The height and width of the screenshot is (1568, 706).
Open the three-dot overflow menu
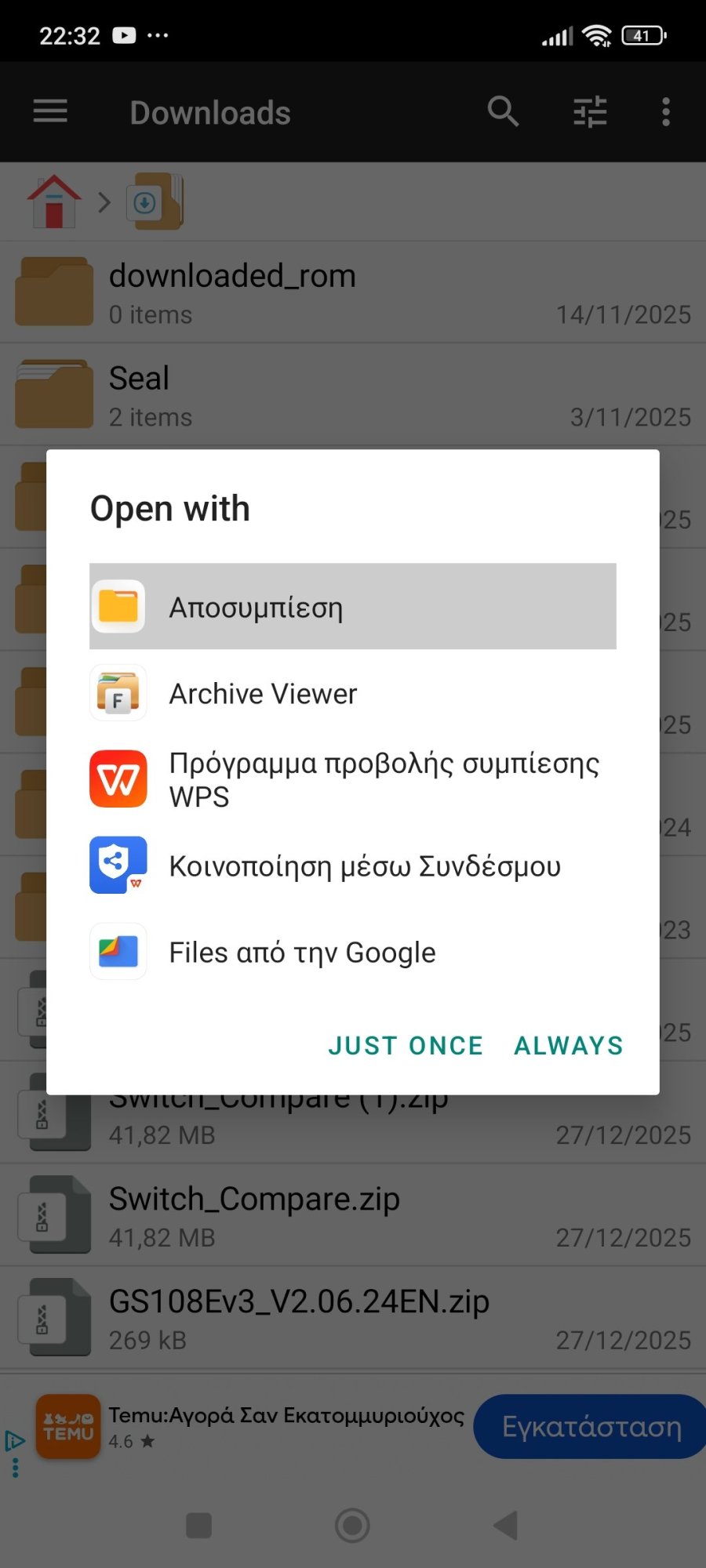665,111
